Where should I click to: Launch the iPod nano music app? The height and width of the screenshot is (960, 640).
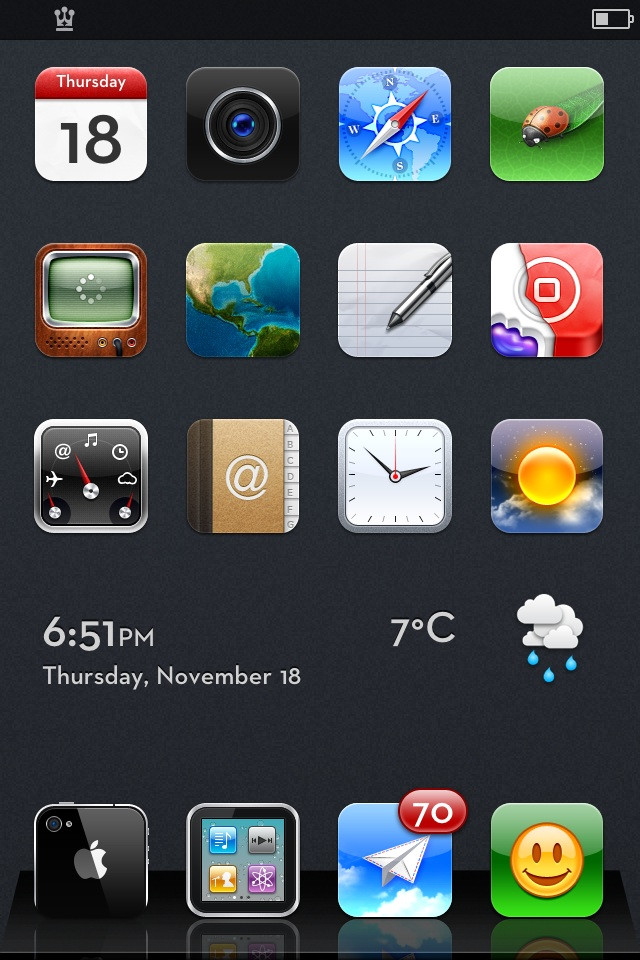tap(243, 860)
